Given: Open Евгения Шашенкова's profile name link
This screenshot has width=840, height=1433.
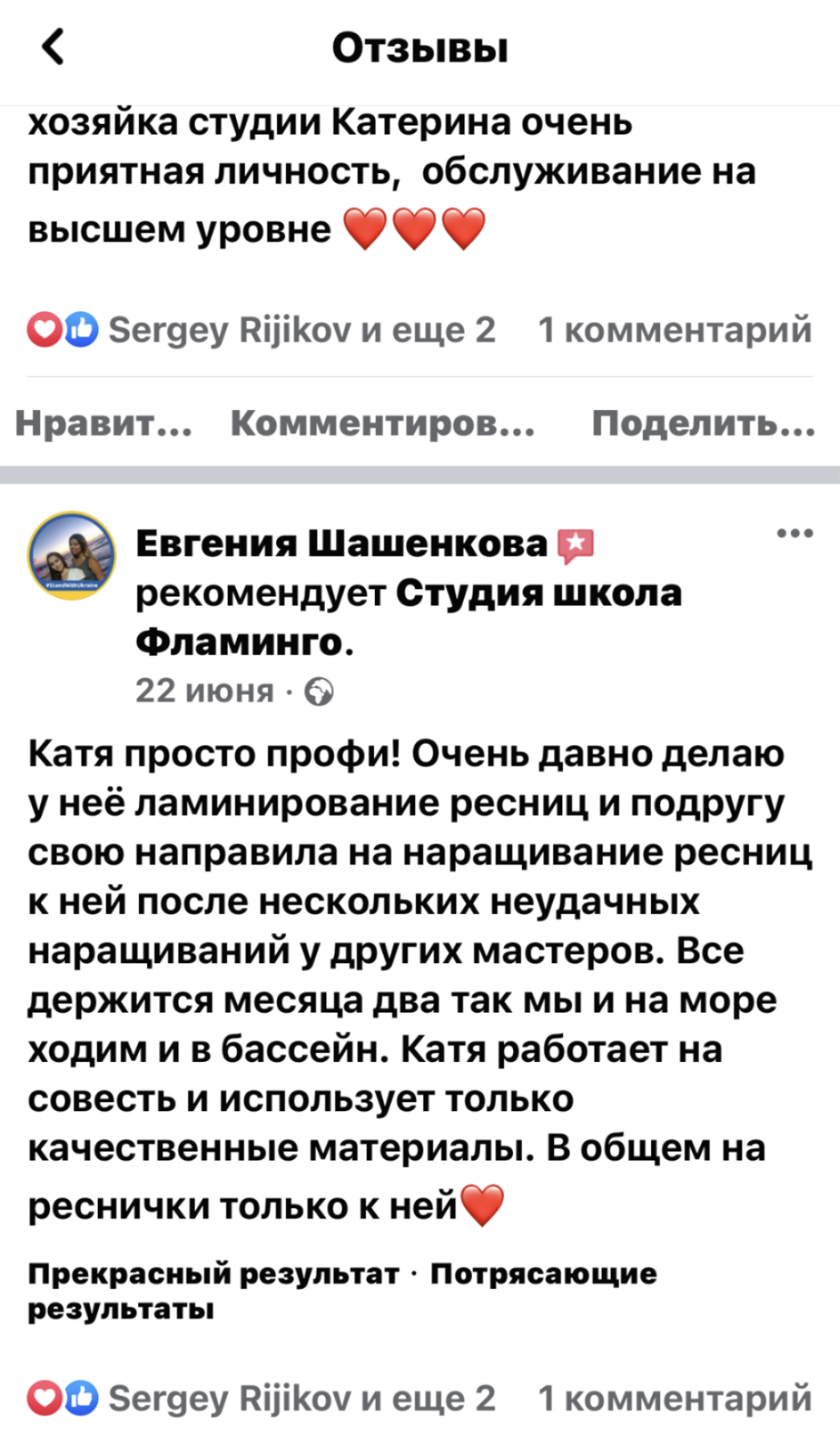Looking at the screenshot, I should [x=342, y=544].
